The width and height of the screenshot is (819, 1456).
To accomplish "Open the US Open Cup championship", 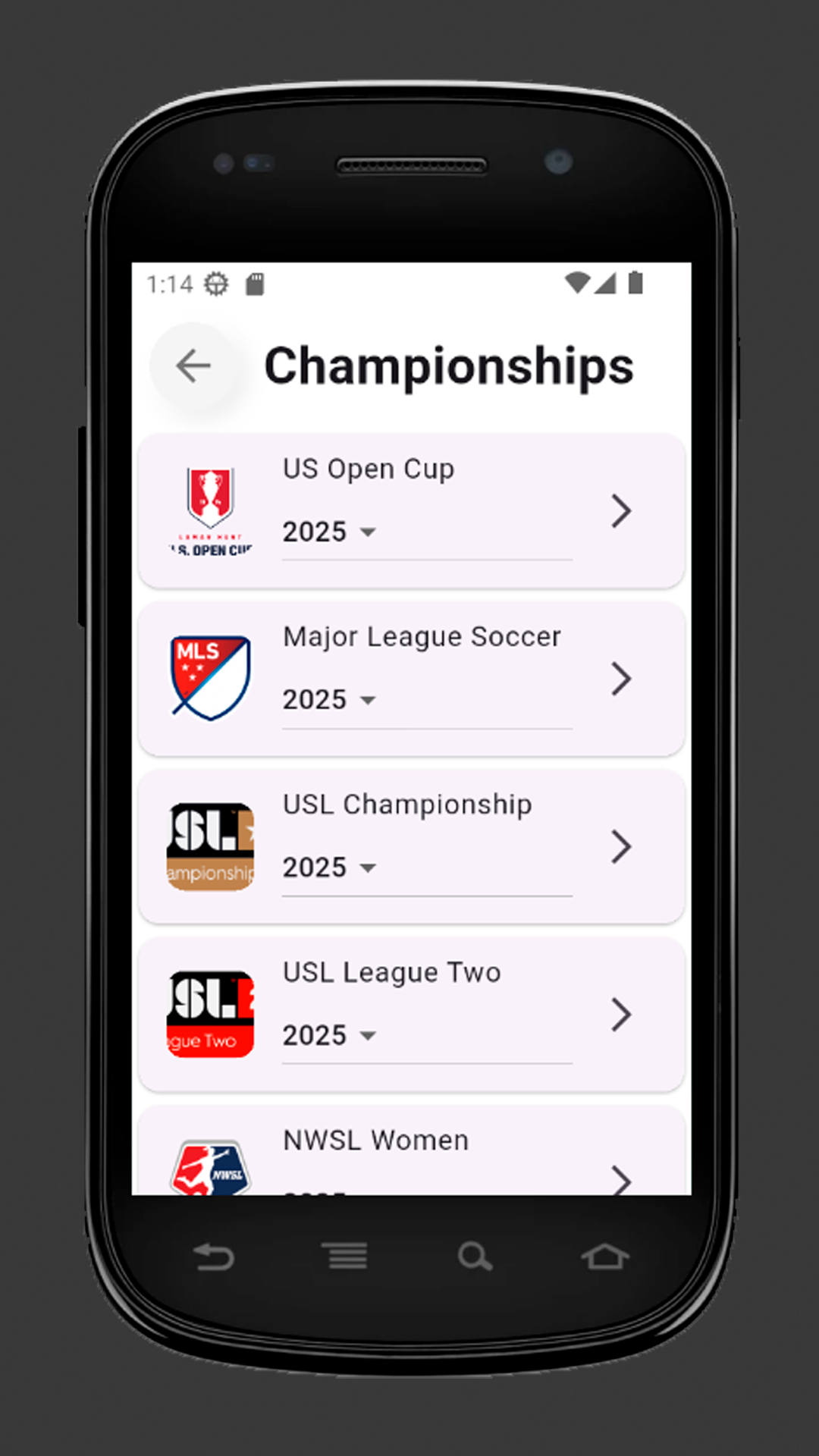I will tap(621, 511).
